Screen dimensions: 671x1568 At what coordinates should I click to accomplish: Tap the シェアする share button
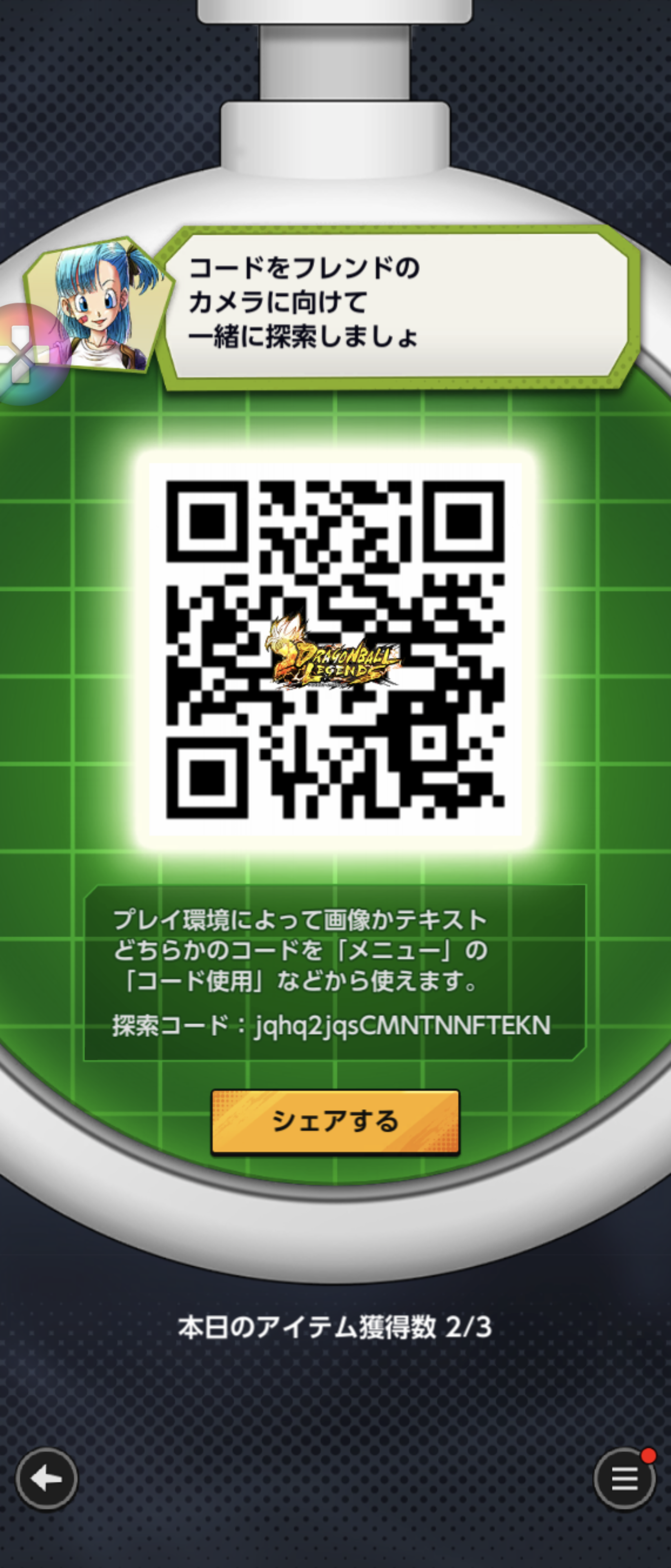[x=335, y=1121]
